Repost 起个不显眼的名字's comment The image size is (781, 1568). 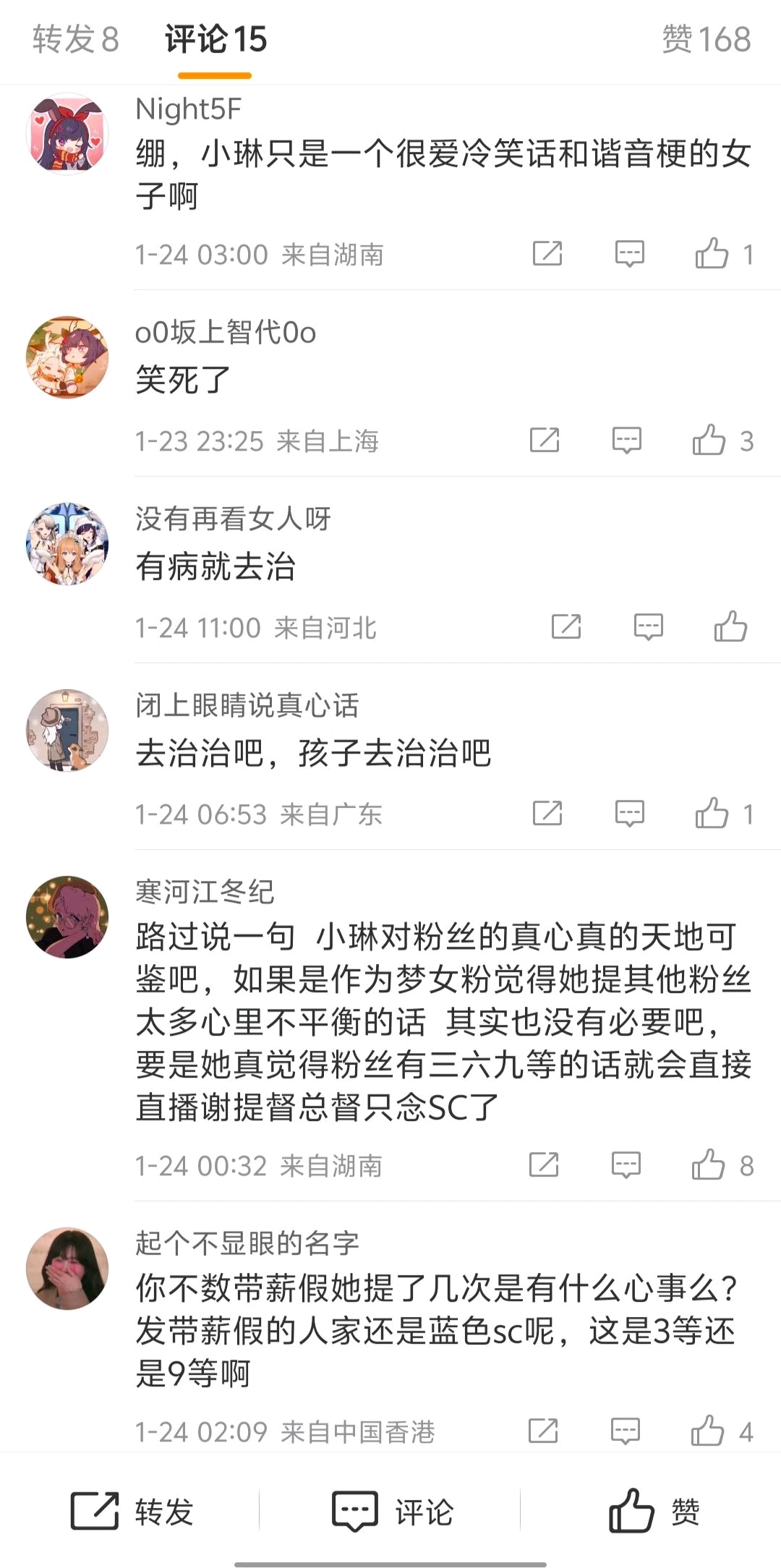click(x=543, y=1431)
